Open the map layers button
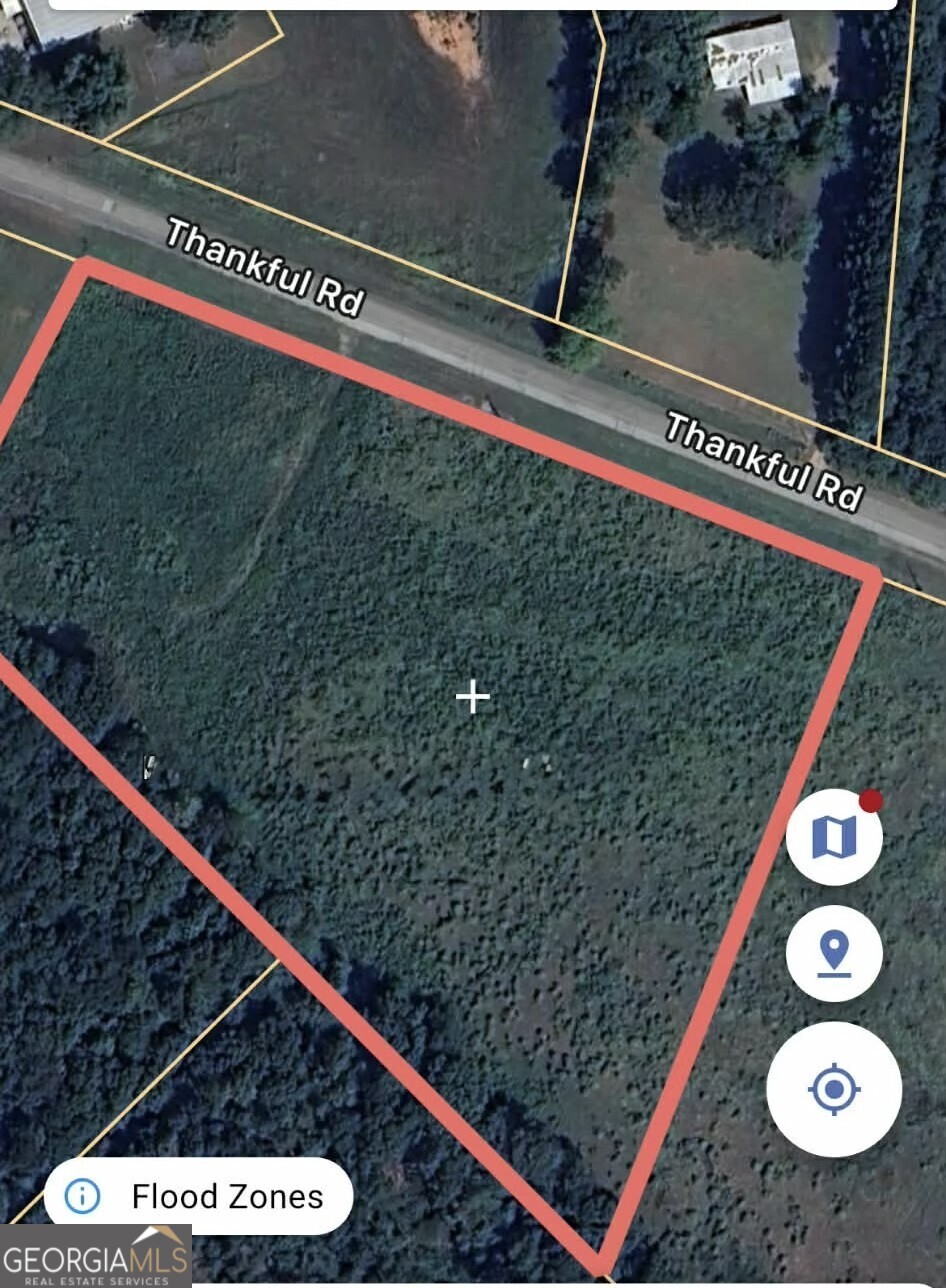The image size is (946, 1288). (834, 837)
